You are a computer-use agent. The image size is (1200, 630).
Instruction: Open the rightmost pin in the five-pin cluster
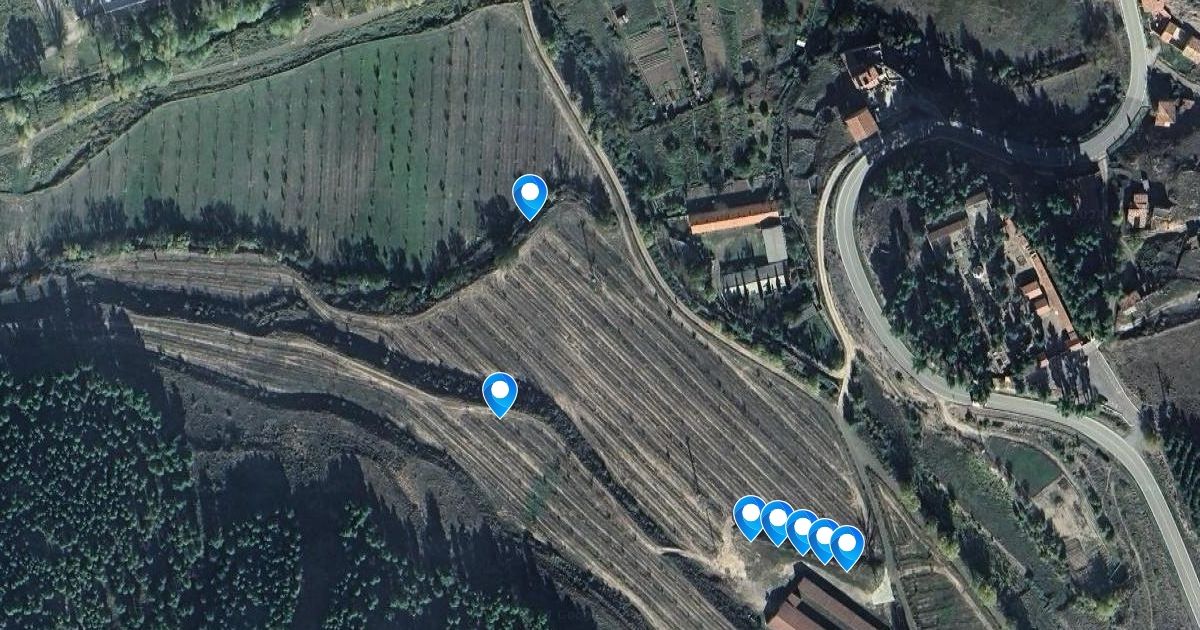pyautogui.click(x=848, y=545)
